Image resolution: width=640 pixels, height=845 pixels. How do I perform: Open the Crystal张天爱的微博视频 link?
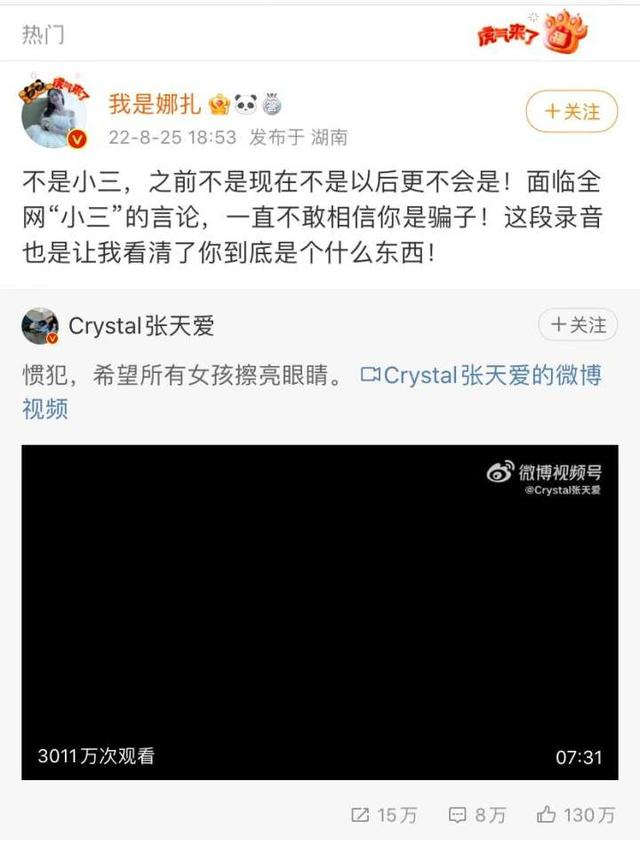click(480, 375)
